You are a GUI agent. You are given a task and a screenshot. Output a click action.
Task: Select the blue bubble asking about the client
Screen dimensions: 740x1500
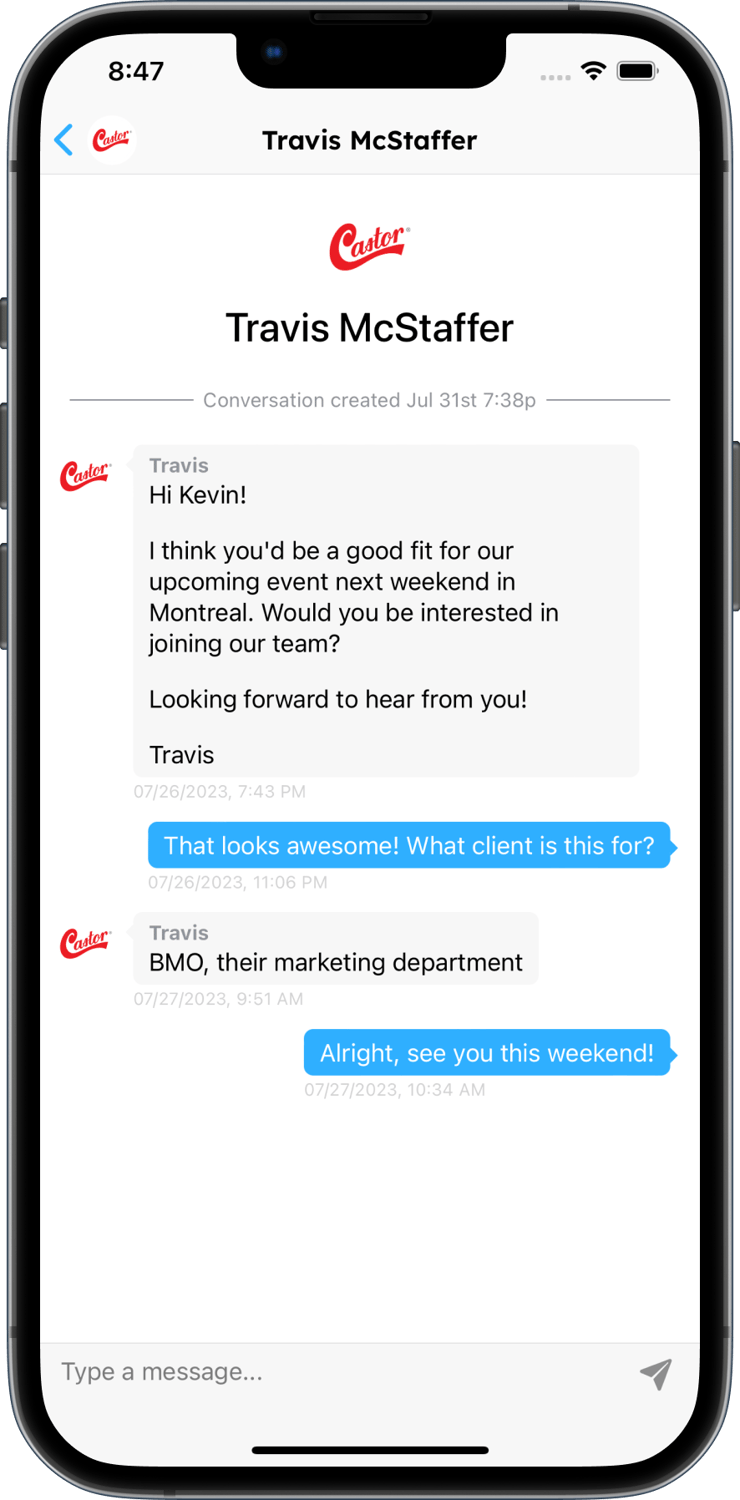coord(411,845)
